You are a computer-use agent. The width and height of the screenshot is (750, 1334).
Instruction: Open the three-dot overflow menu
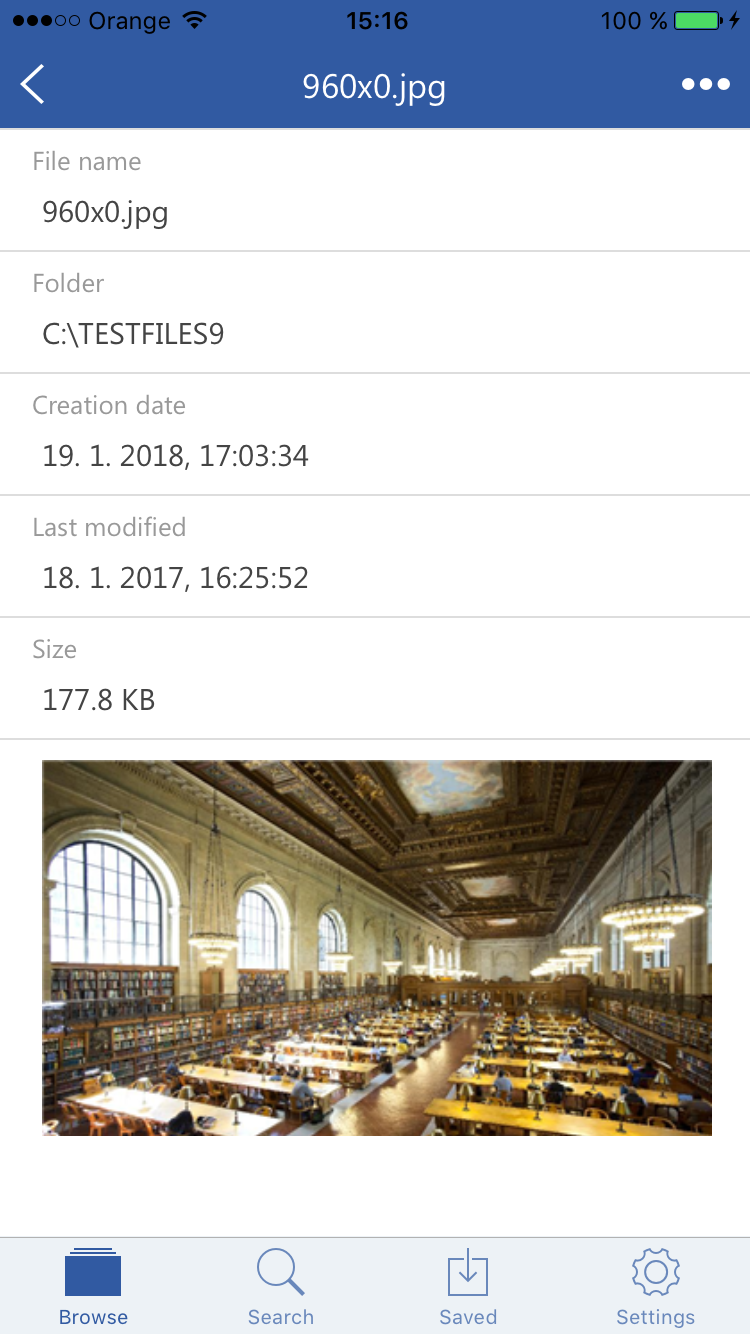[706, 85]
